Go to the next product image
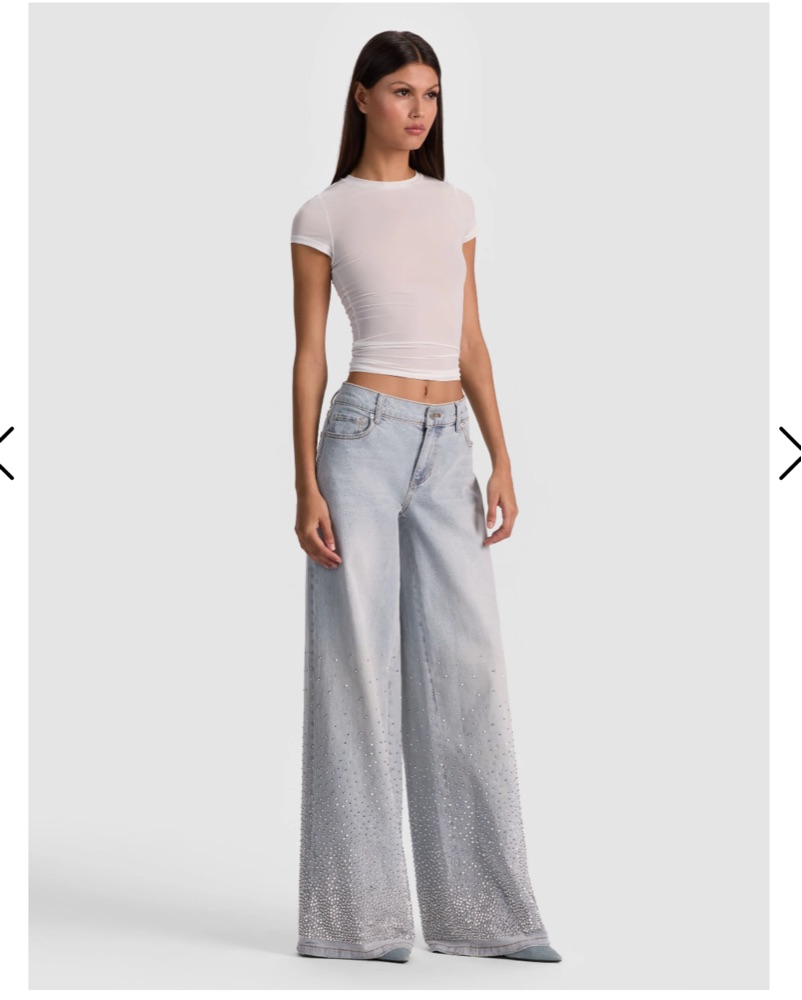 point(789,453)
